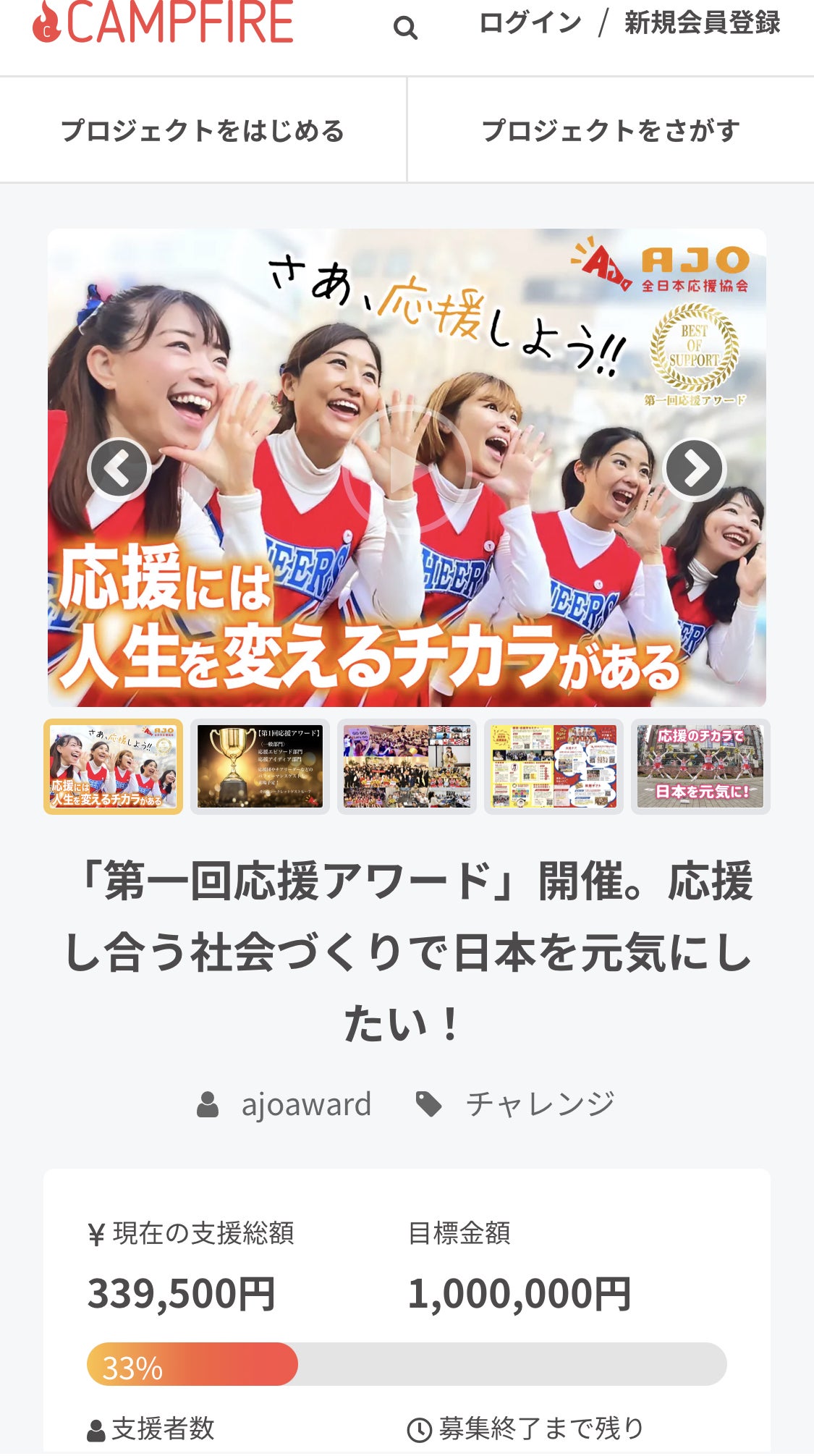Viewport: 814px width, 1456px height.
Task: Select the gold trophy thumbnail
Action: (x=260, y=766)
